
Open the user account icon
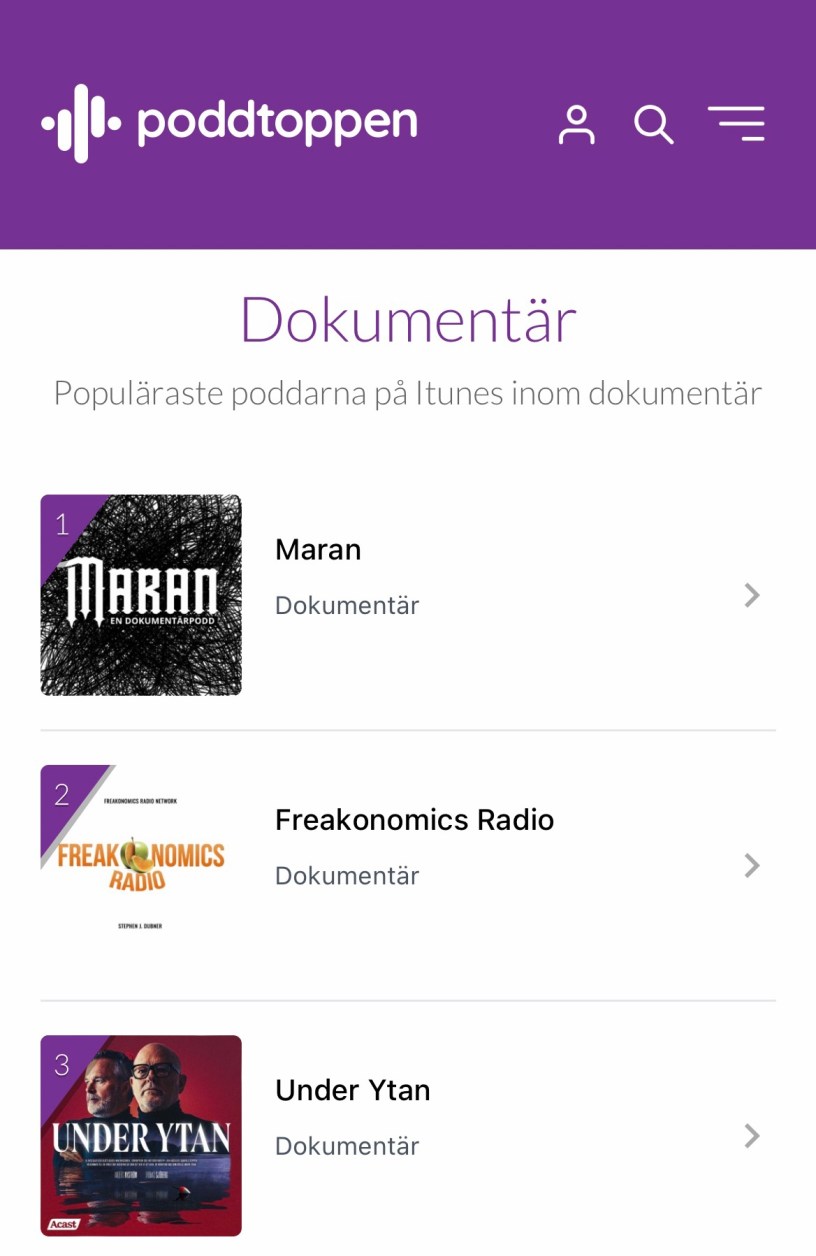576,125
